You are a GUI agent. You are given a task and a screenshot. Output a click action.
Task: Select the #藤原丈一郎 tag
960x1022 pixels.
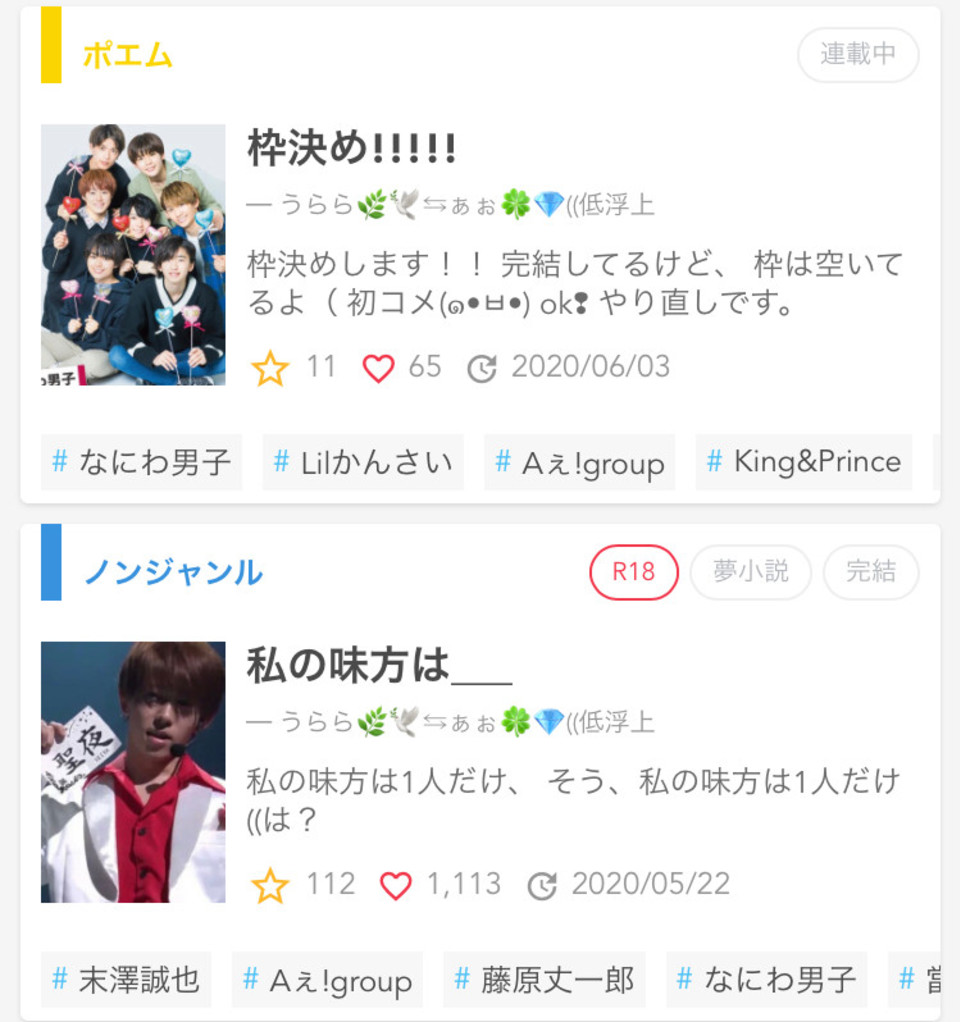coord(544,979)
